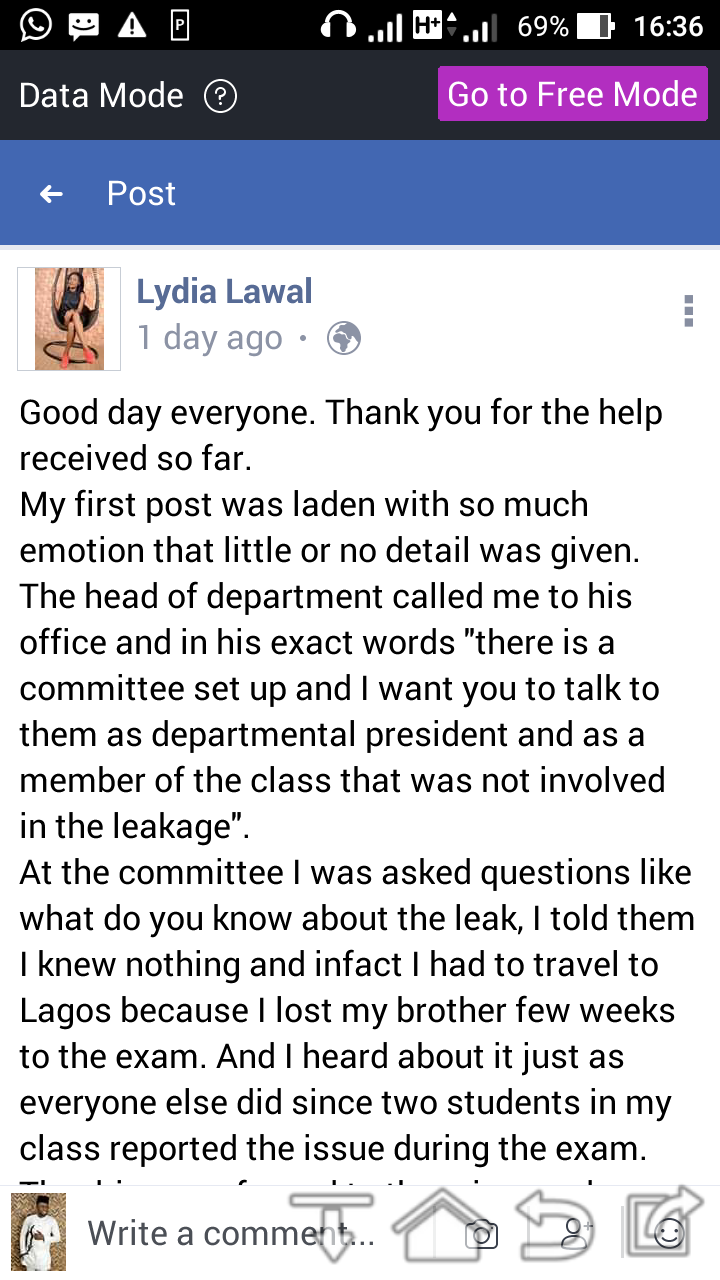720x1280 pixels.
Task: Attach a photo with the camera icon
Action: pos(481,1235)
